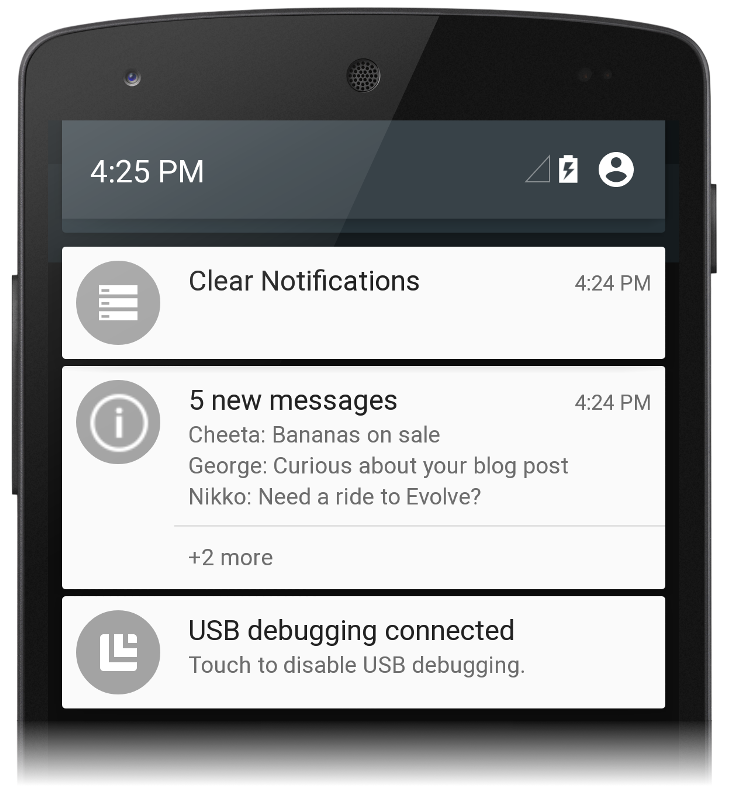Tap USB debugging connected notification
The image size is (729, 802).
[363, 650]
